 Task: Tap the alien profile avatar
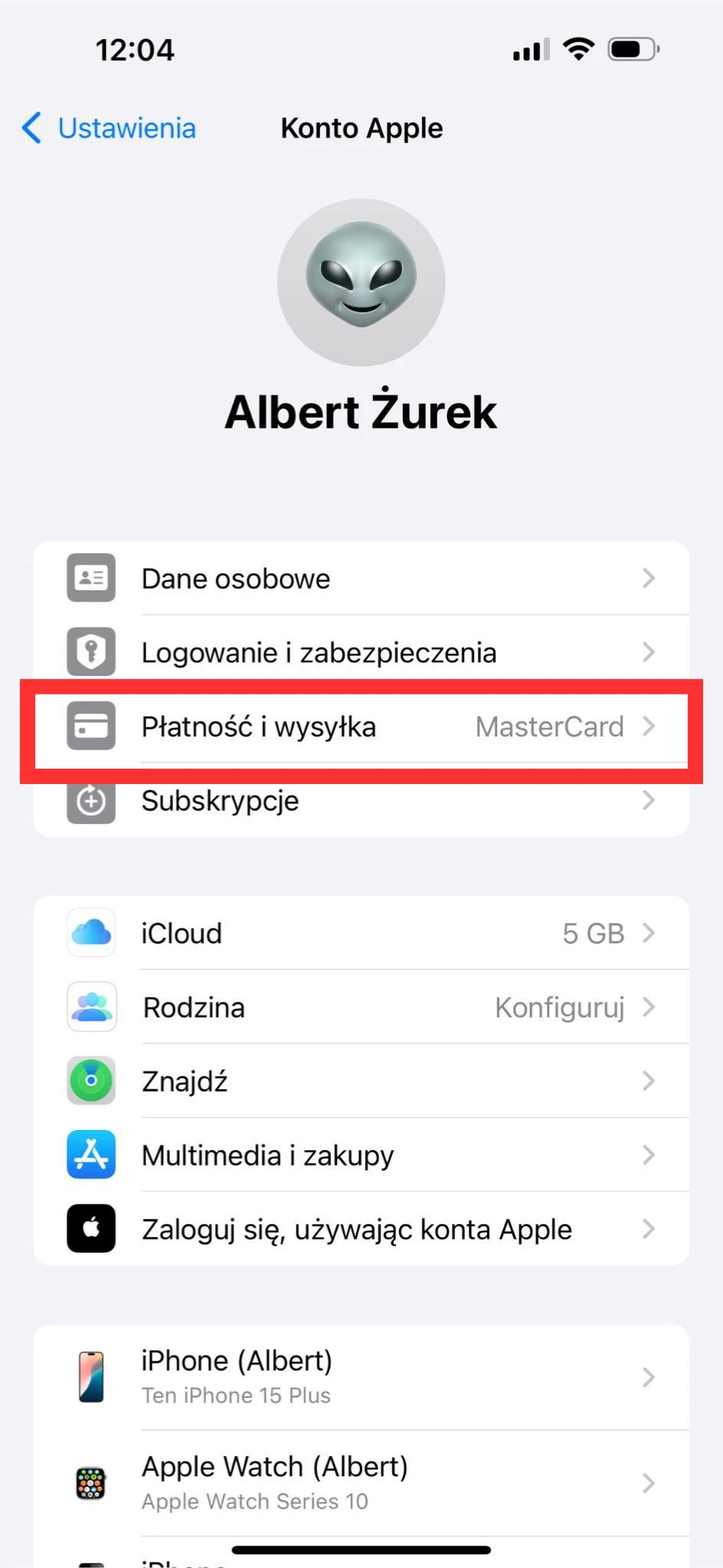pyautogui.click(x=361, y=283)
